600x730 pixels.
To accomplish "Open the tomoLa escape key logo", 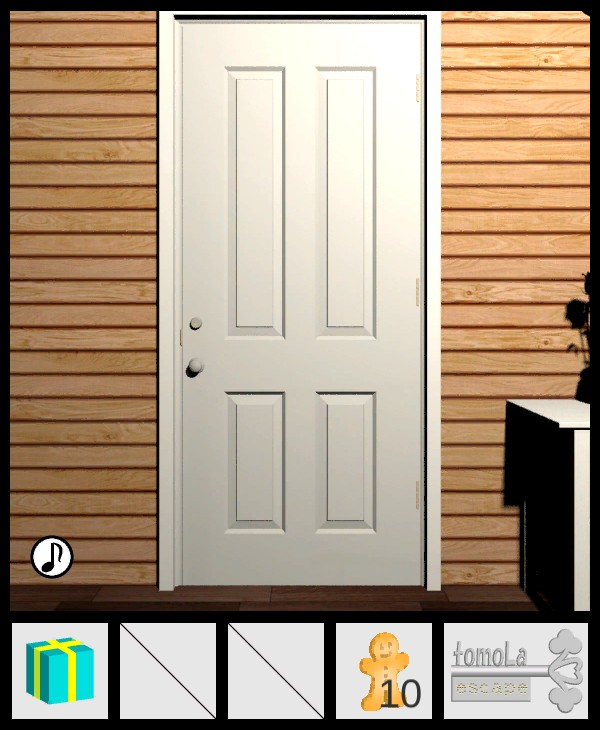I will pos(516,671).
